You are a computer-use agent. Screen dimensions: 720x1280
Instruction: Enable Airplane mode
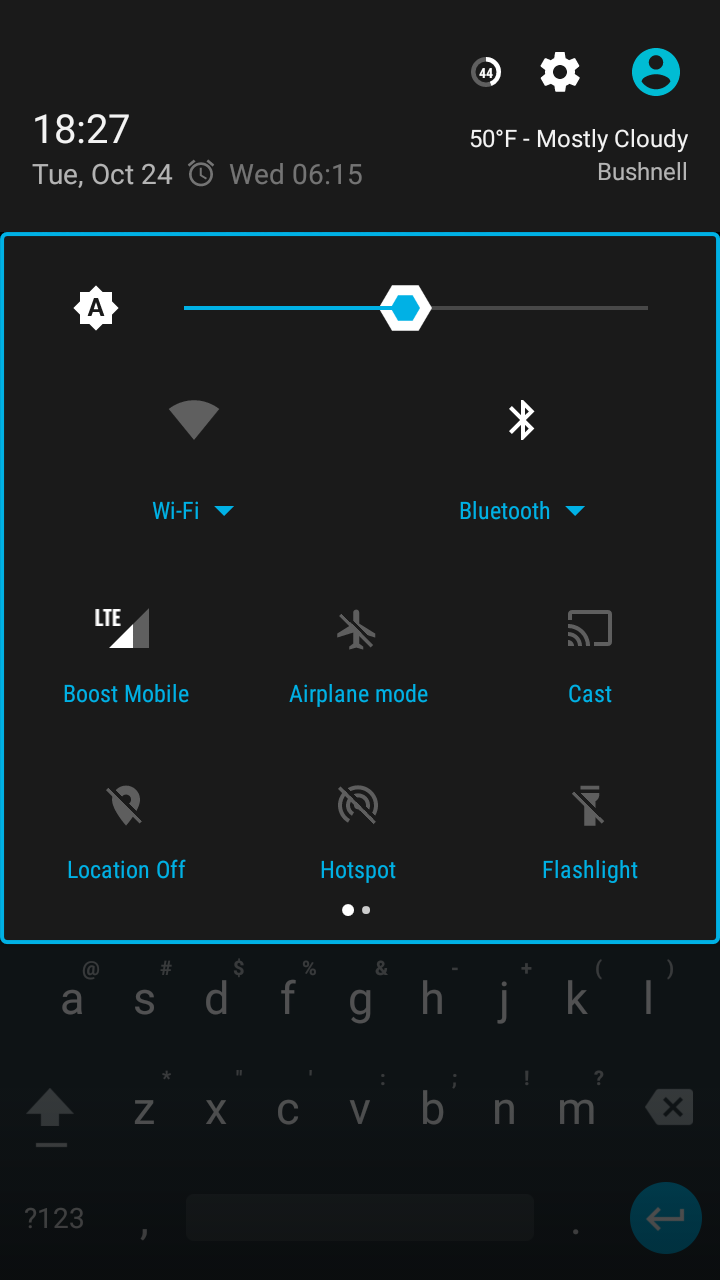tap(358, 655)
